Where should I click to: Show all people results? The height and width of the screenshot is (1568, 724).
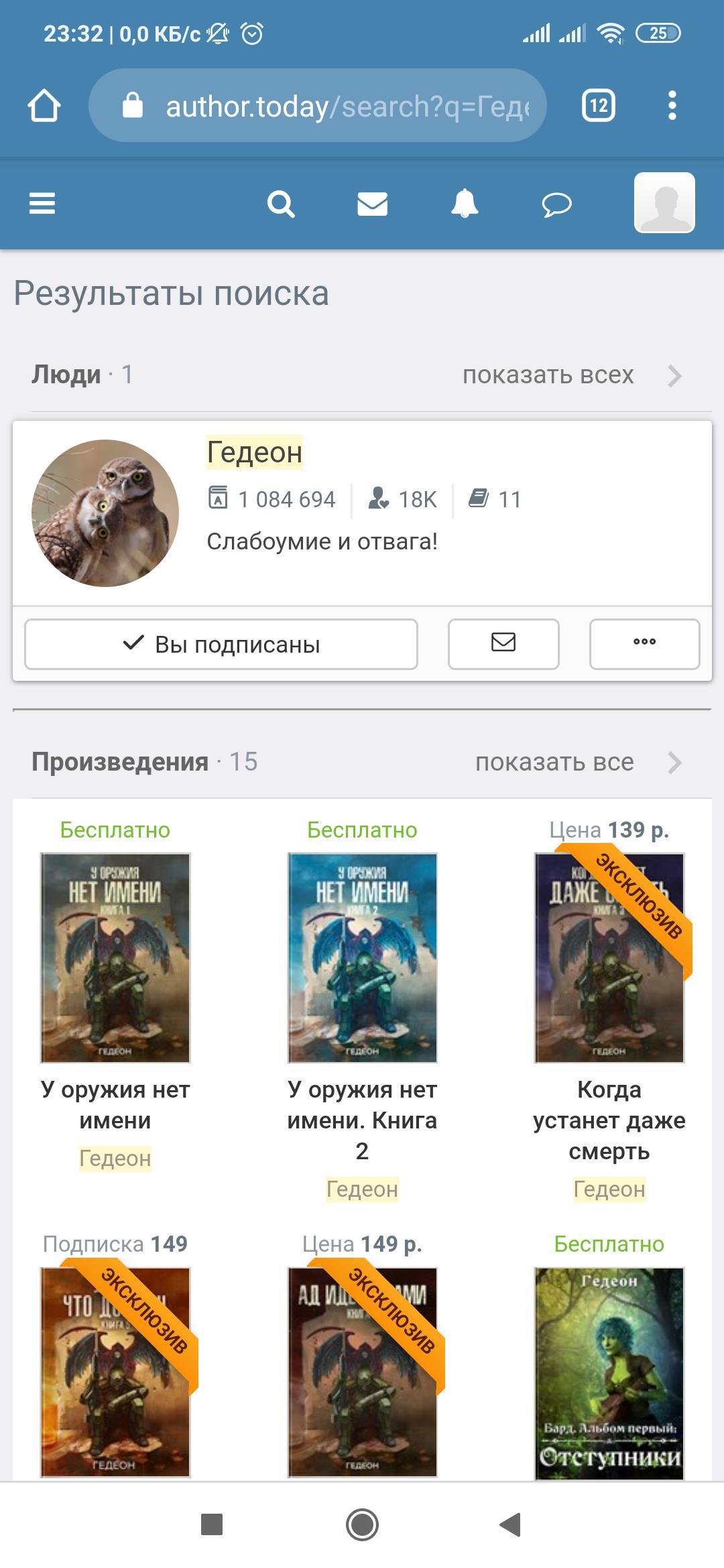click(570, 375)
